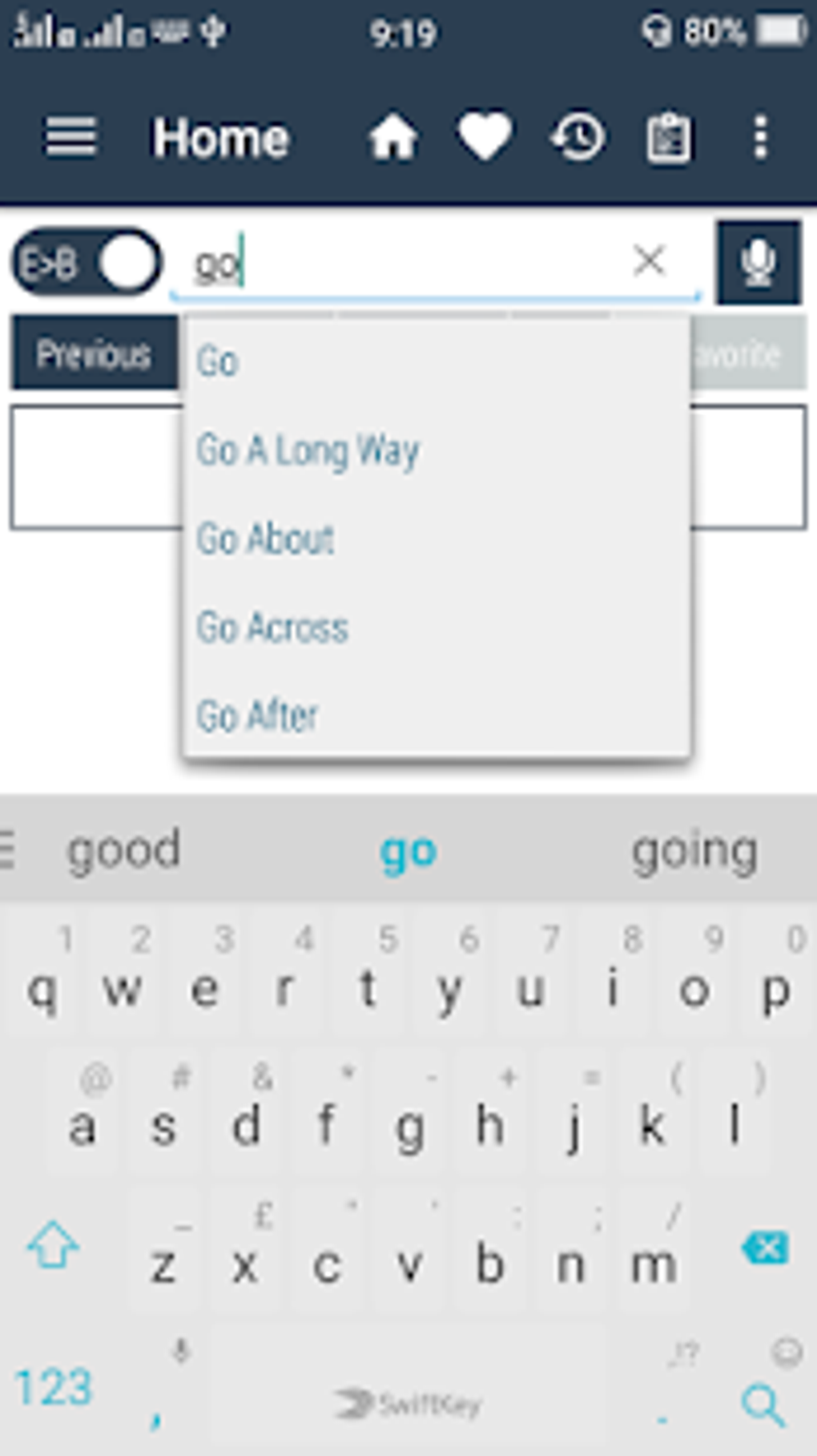The image size is (817, 1456).
Task: Choose keyboard prediction "going"
Action: (x=694, y=851)
